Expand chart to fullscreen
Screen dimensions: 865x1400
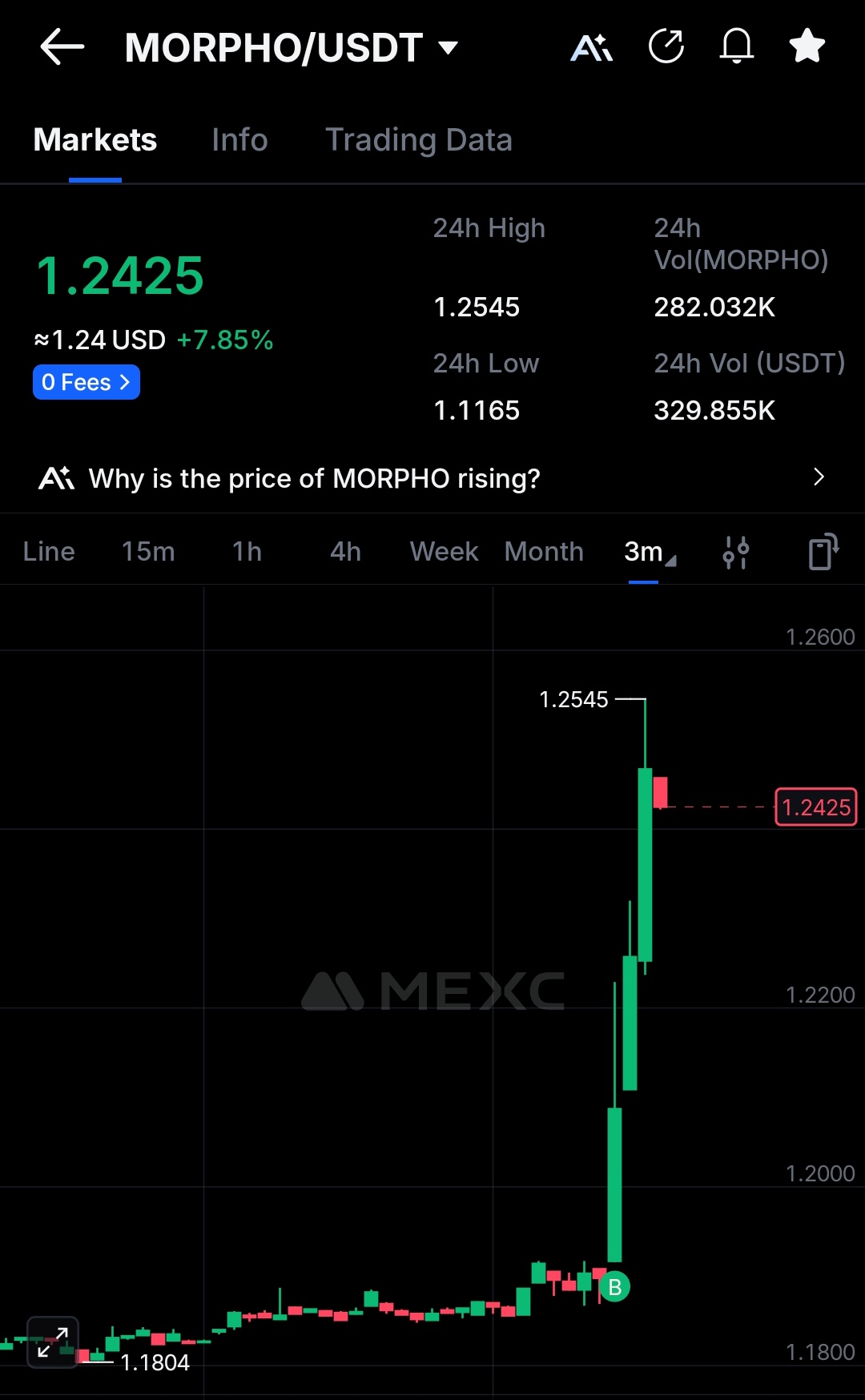53,1342
